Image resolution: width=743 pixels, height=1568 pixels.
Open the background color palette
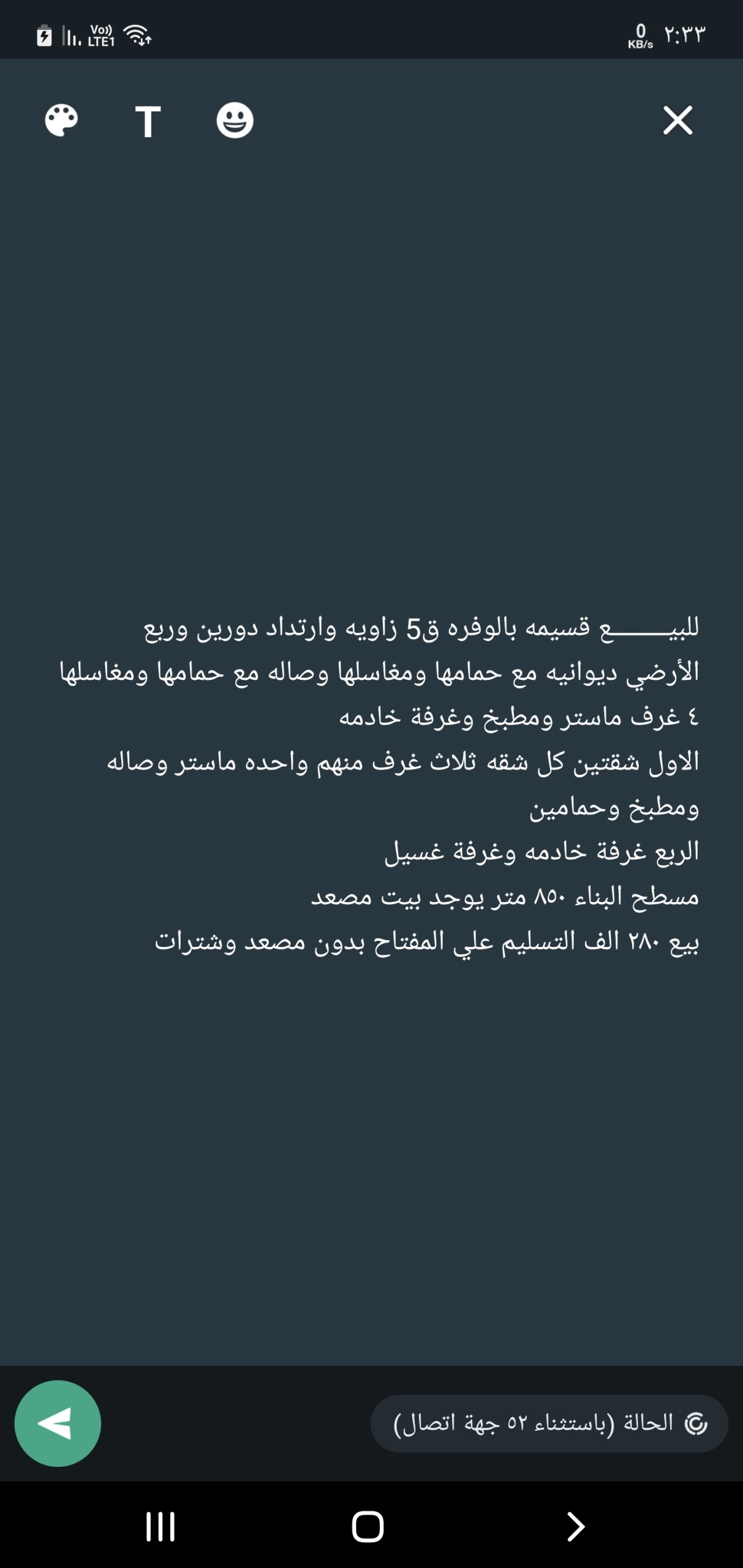click(61, 120)
